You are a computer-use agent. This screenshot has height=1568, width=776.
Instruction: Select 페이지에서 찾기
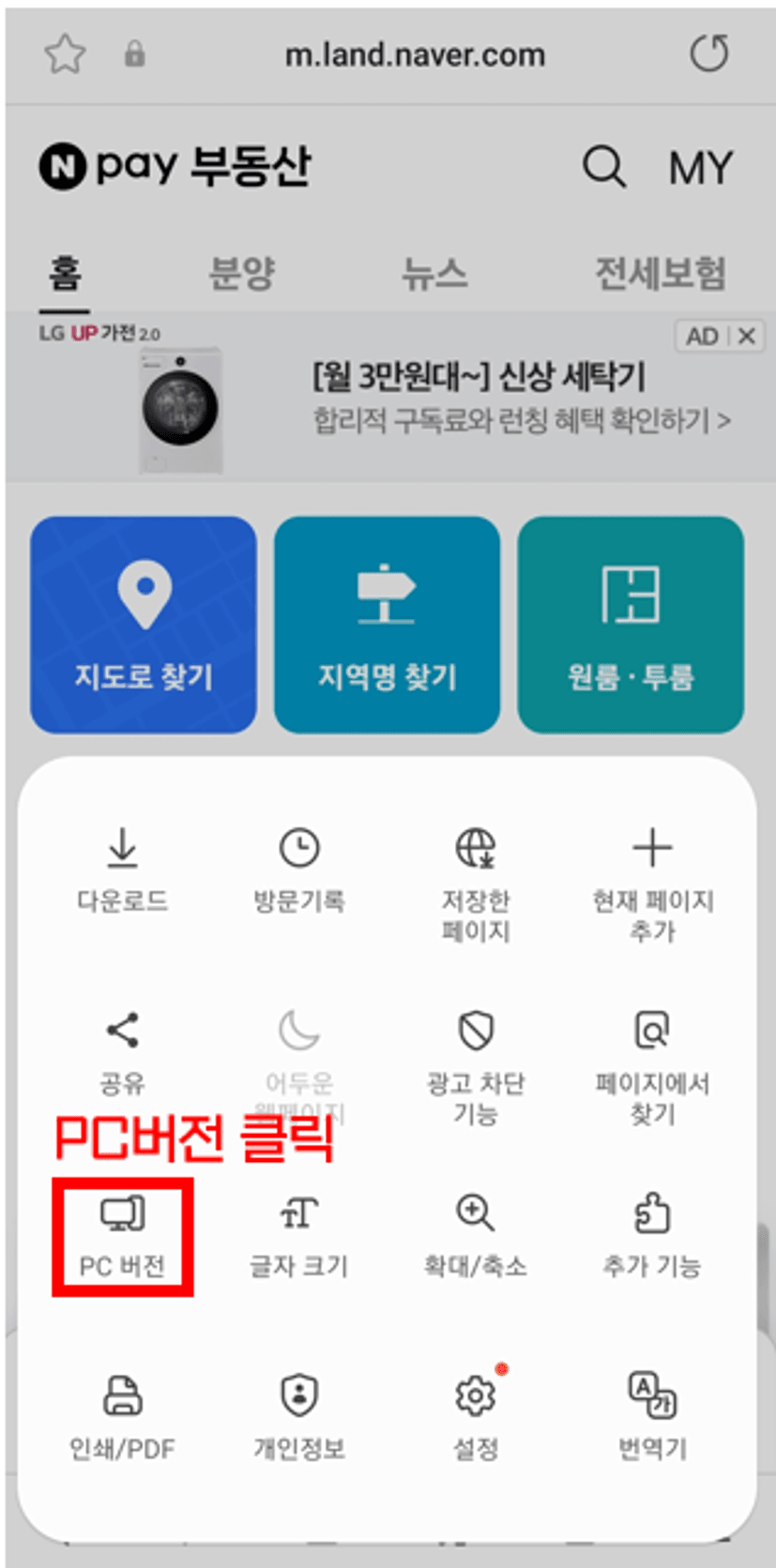pos(652,1069)
